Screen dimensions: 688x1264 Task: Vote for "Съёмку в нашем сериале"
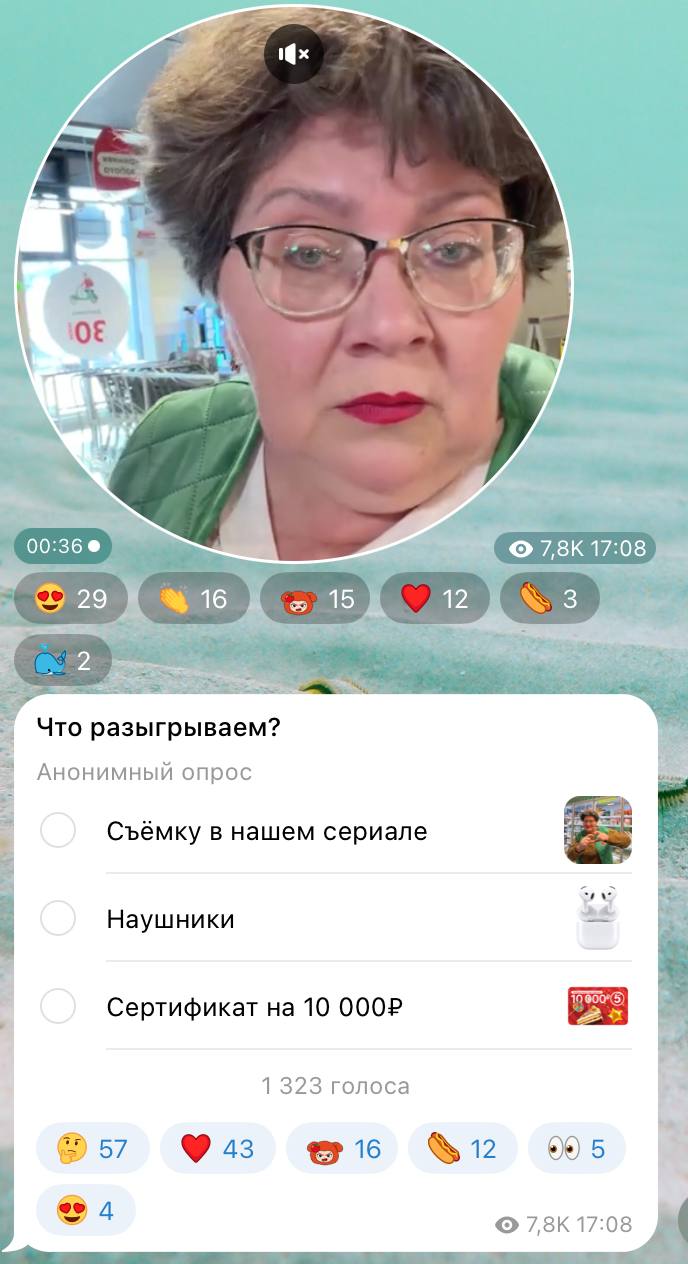[58, 830]
